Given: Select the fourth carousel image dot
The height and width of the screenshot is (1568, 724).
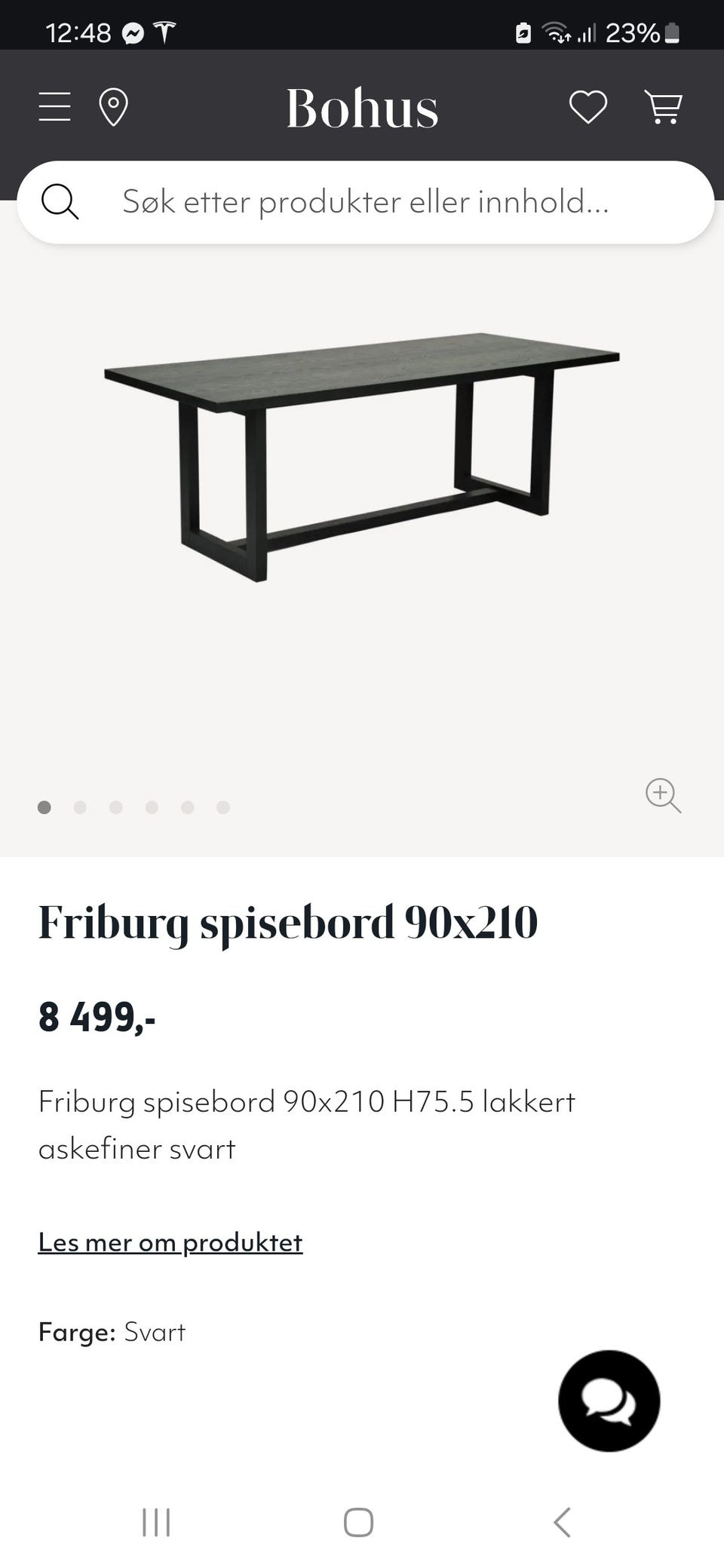Looking at the screenshot, I should pos(152,807).
